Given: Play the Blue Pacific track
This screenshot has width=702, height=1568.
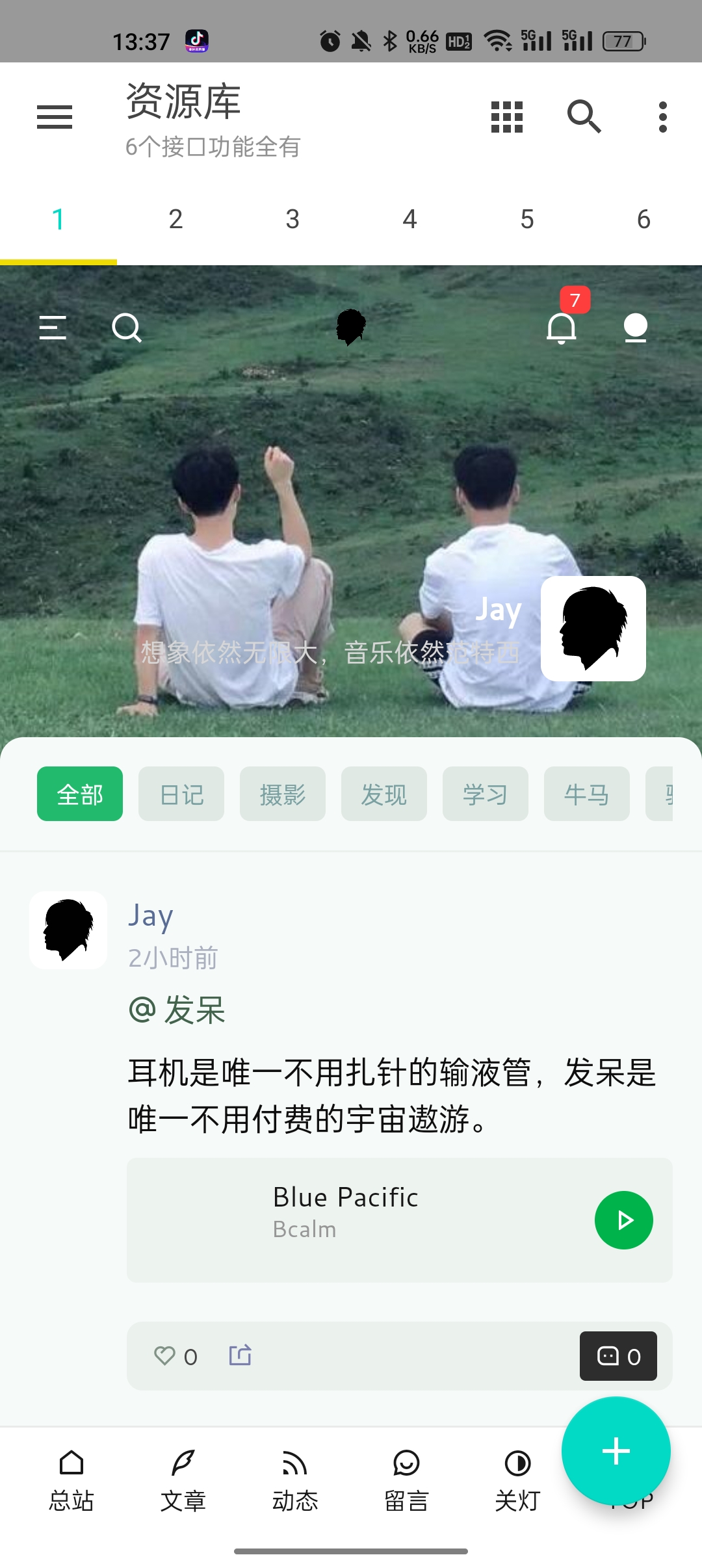Looking at the screenshot, I should (x=623, y=1220).
